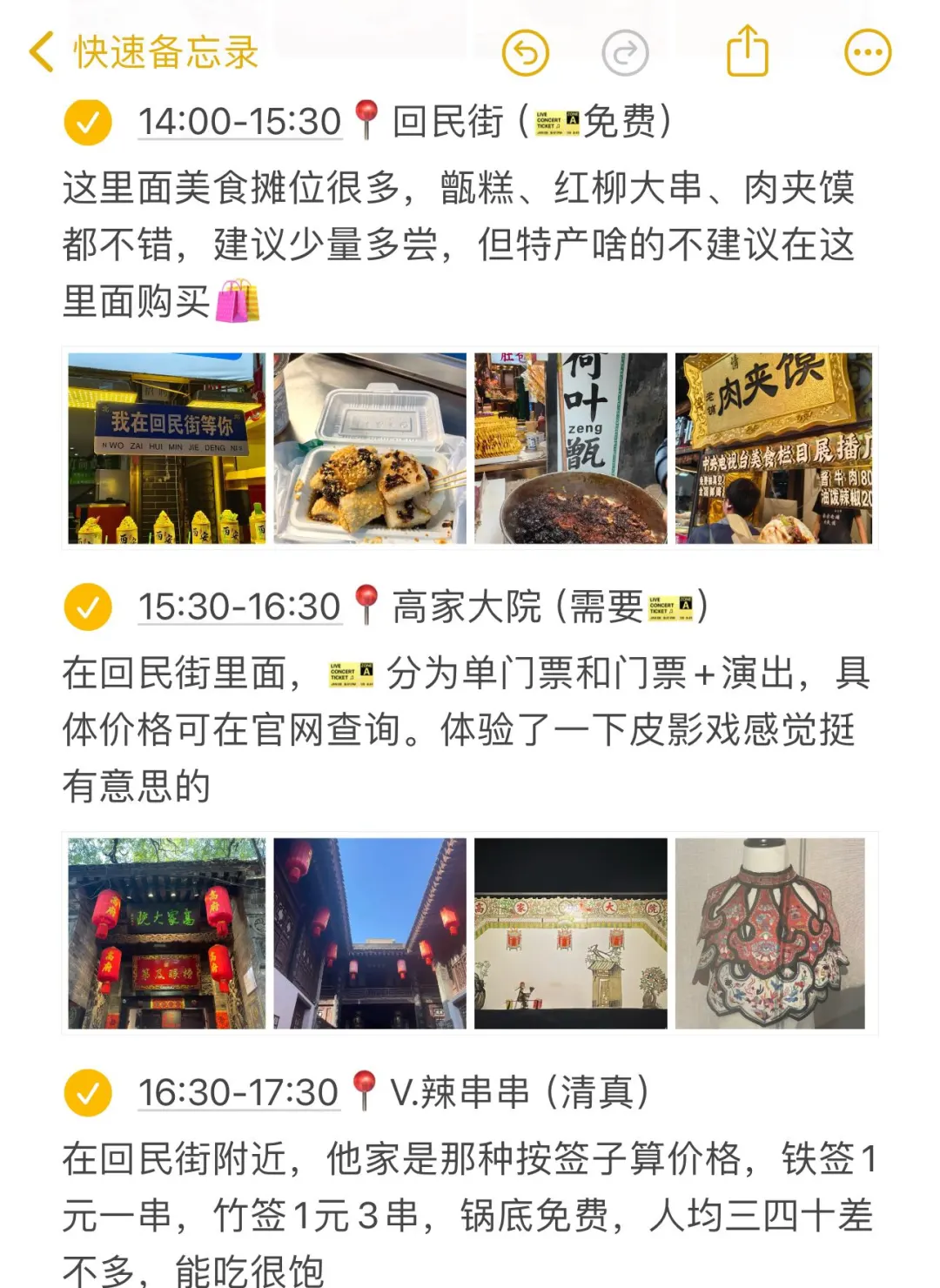
Task: Uncheck the 15:30-16:30 高家大院 item
Action: coord(88,607)
